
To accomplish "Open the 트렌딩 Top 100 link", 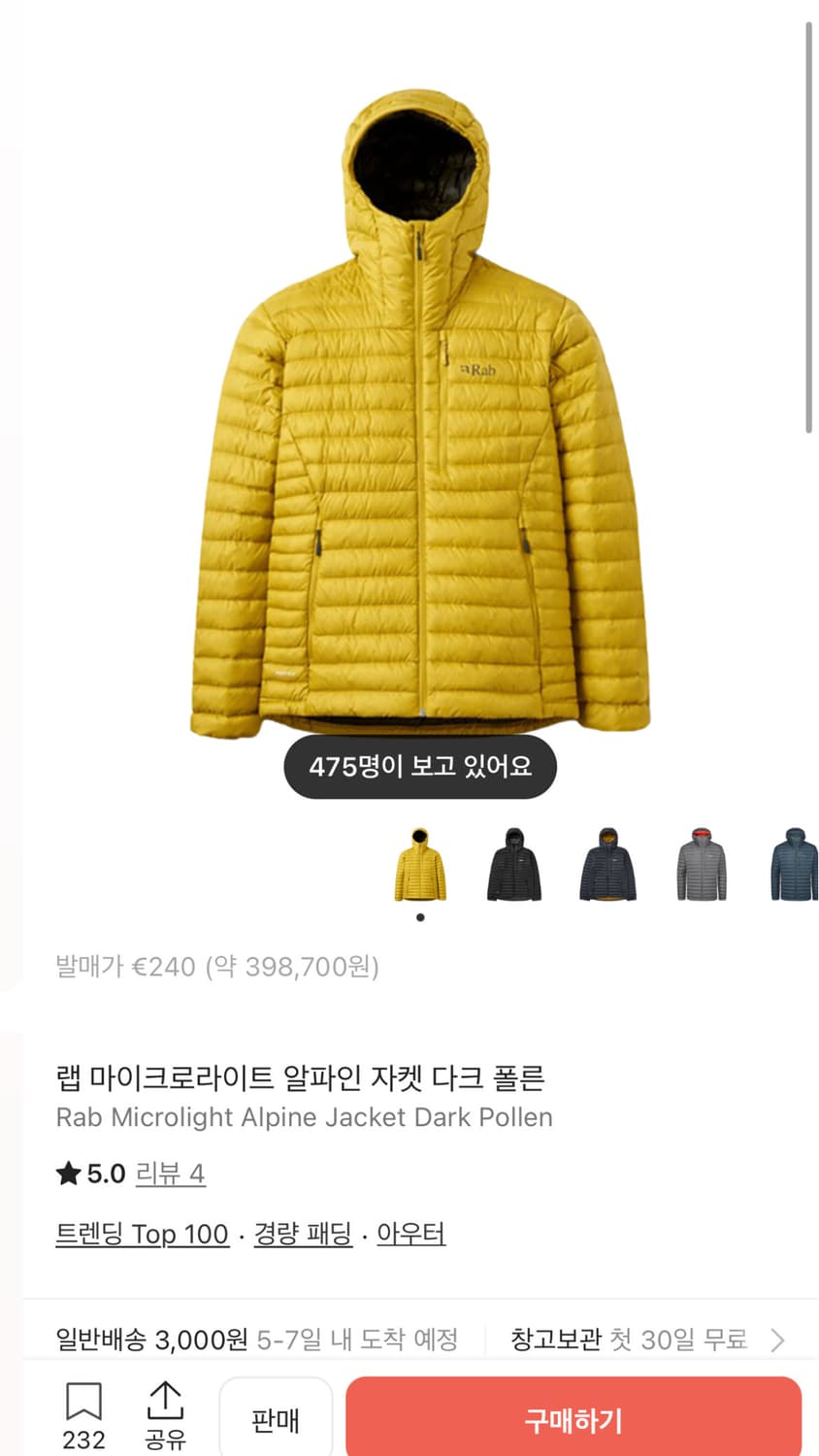I will coord(144,1234).
